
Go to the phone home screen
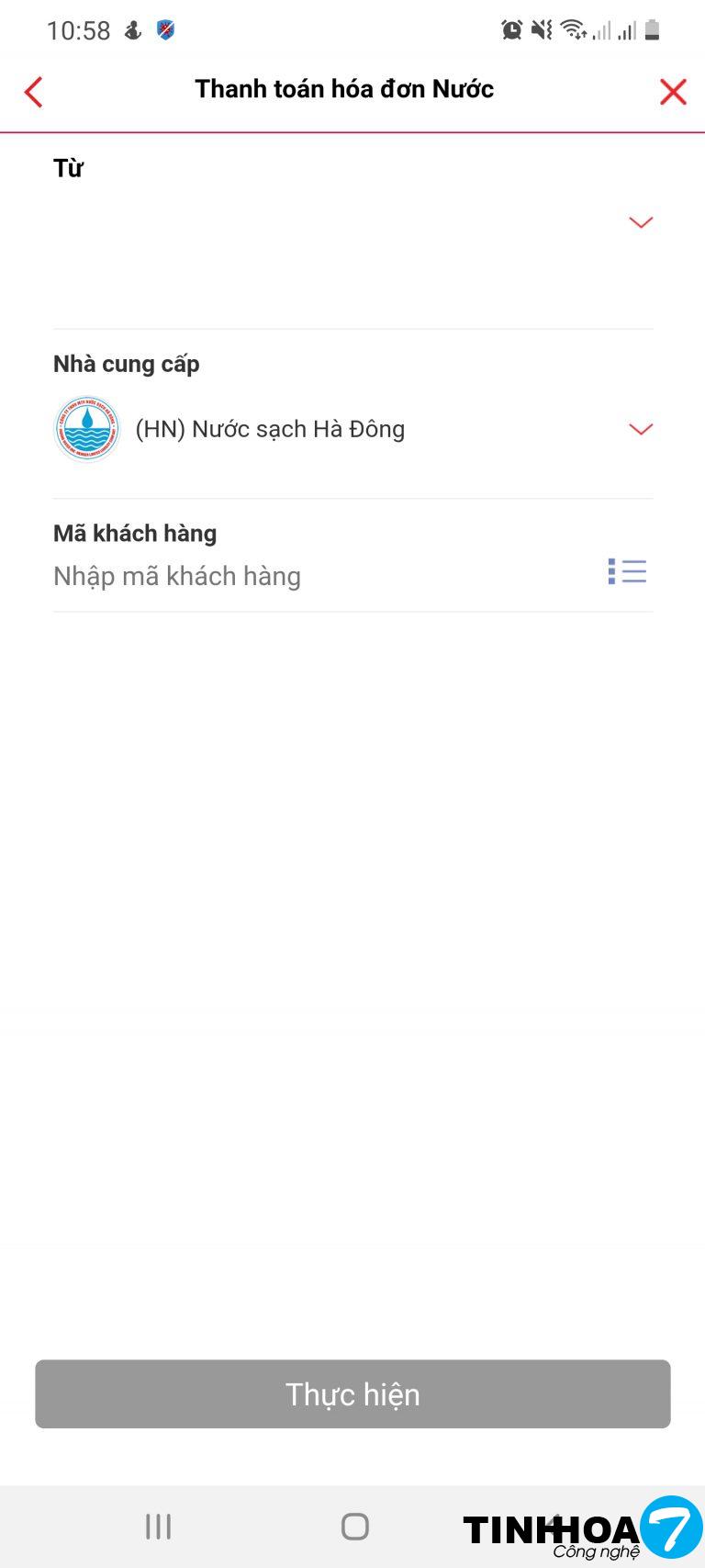(x=354, y=1527)
